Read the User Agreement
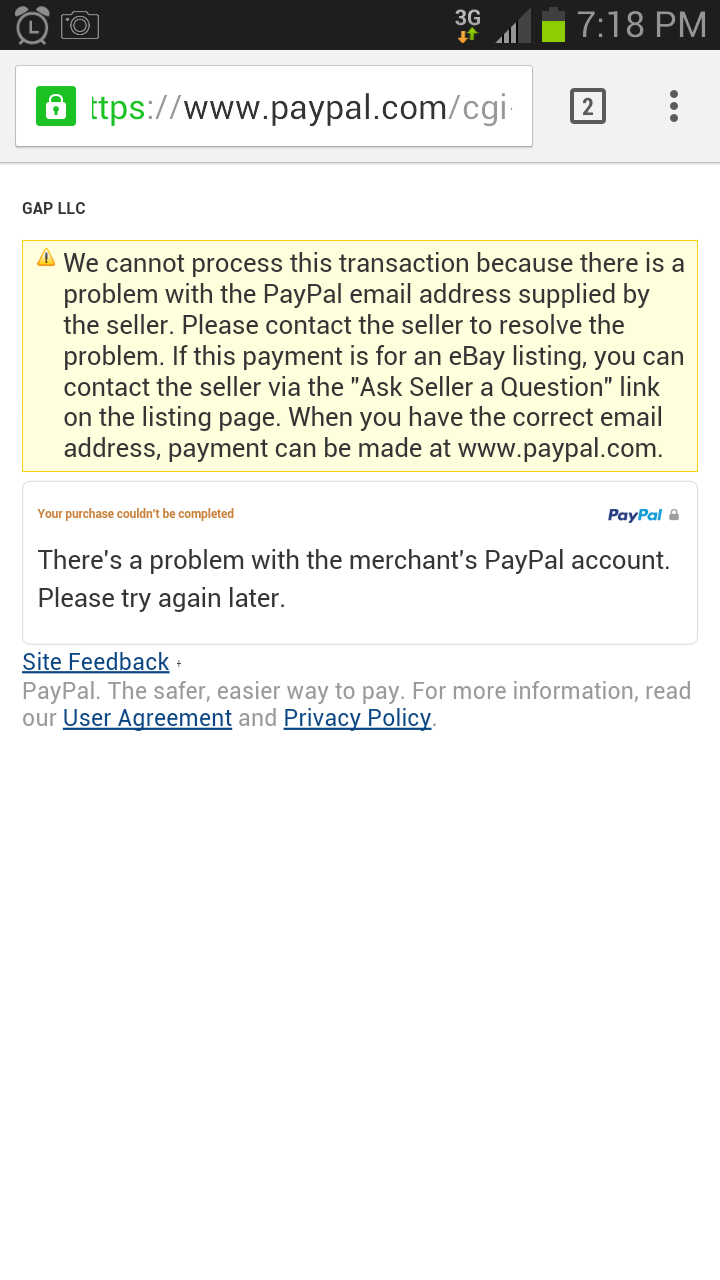The width and height of the screenshot is (720, 1280). point(147,718)
